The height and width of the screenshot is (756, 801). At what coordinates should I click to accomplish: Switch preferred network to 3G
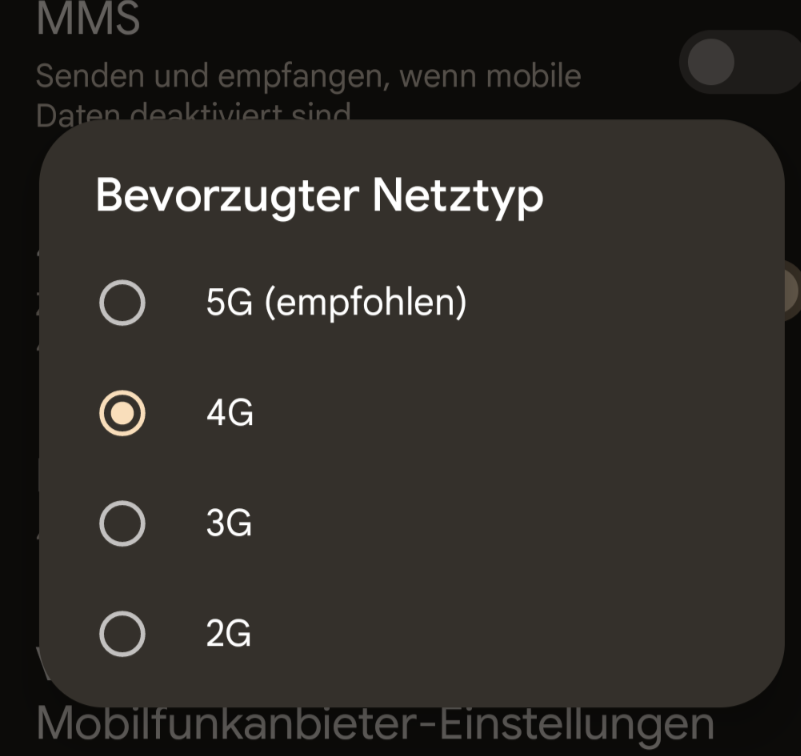[x=123, y=523]
